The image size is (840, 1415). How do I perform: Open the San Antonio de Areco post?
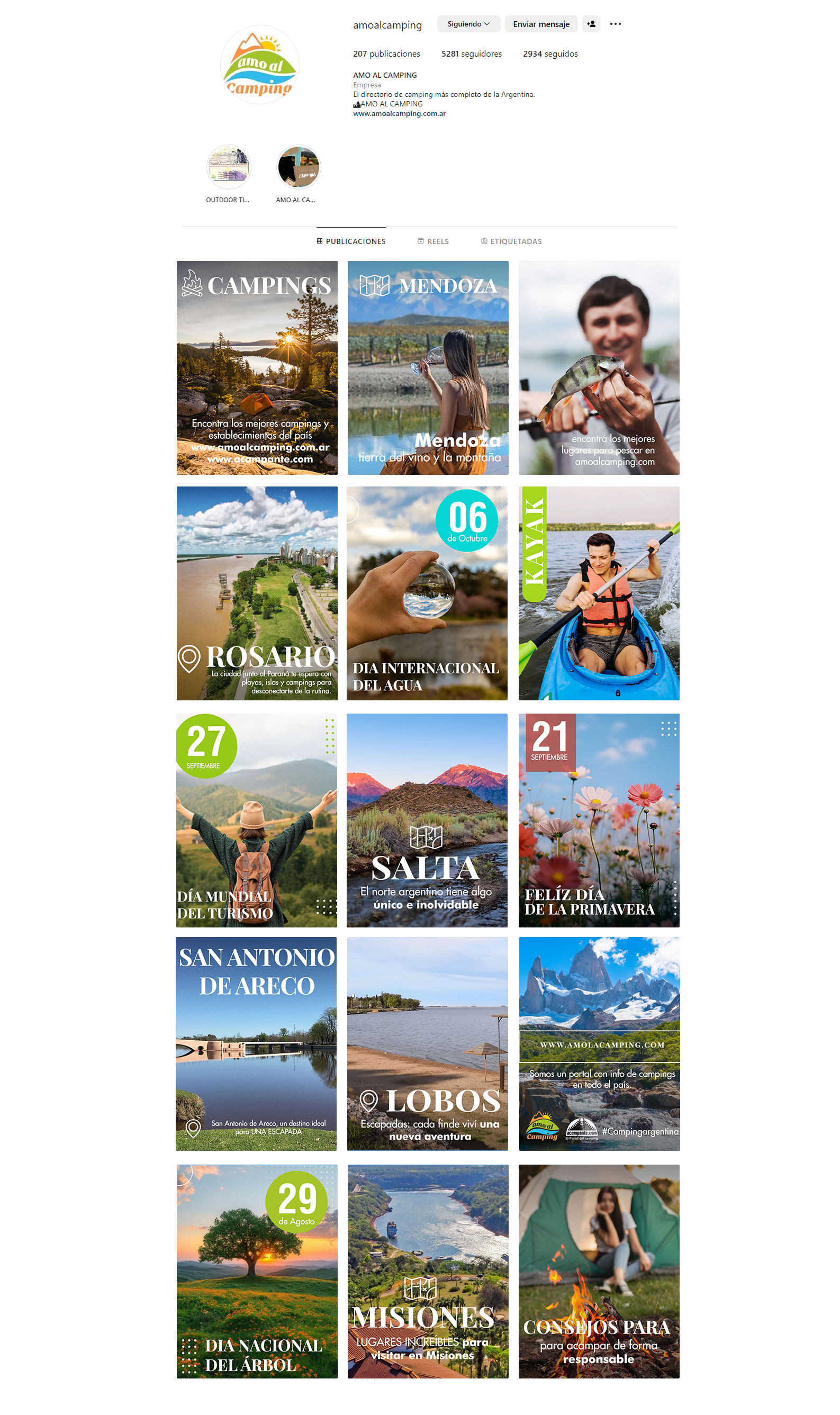pyautogui.click(x=256, y=1043)
